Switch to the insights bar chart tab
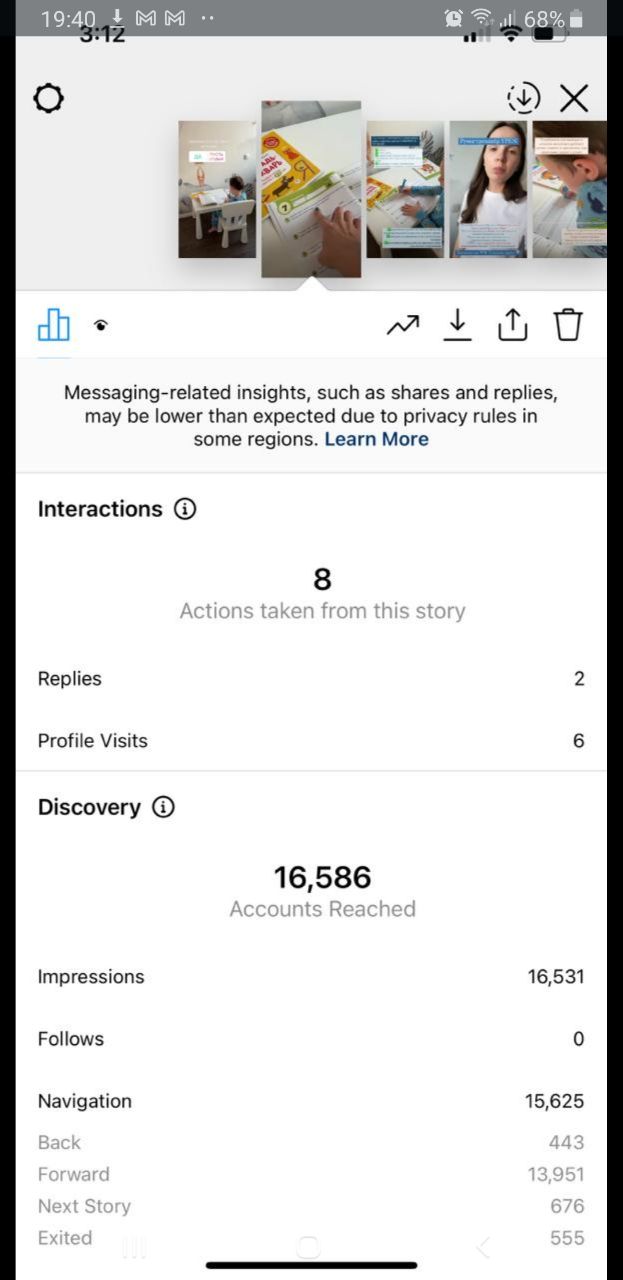This screenshot has height=1280, width=623. (x=54, y=325)
